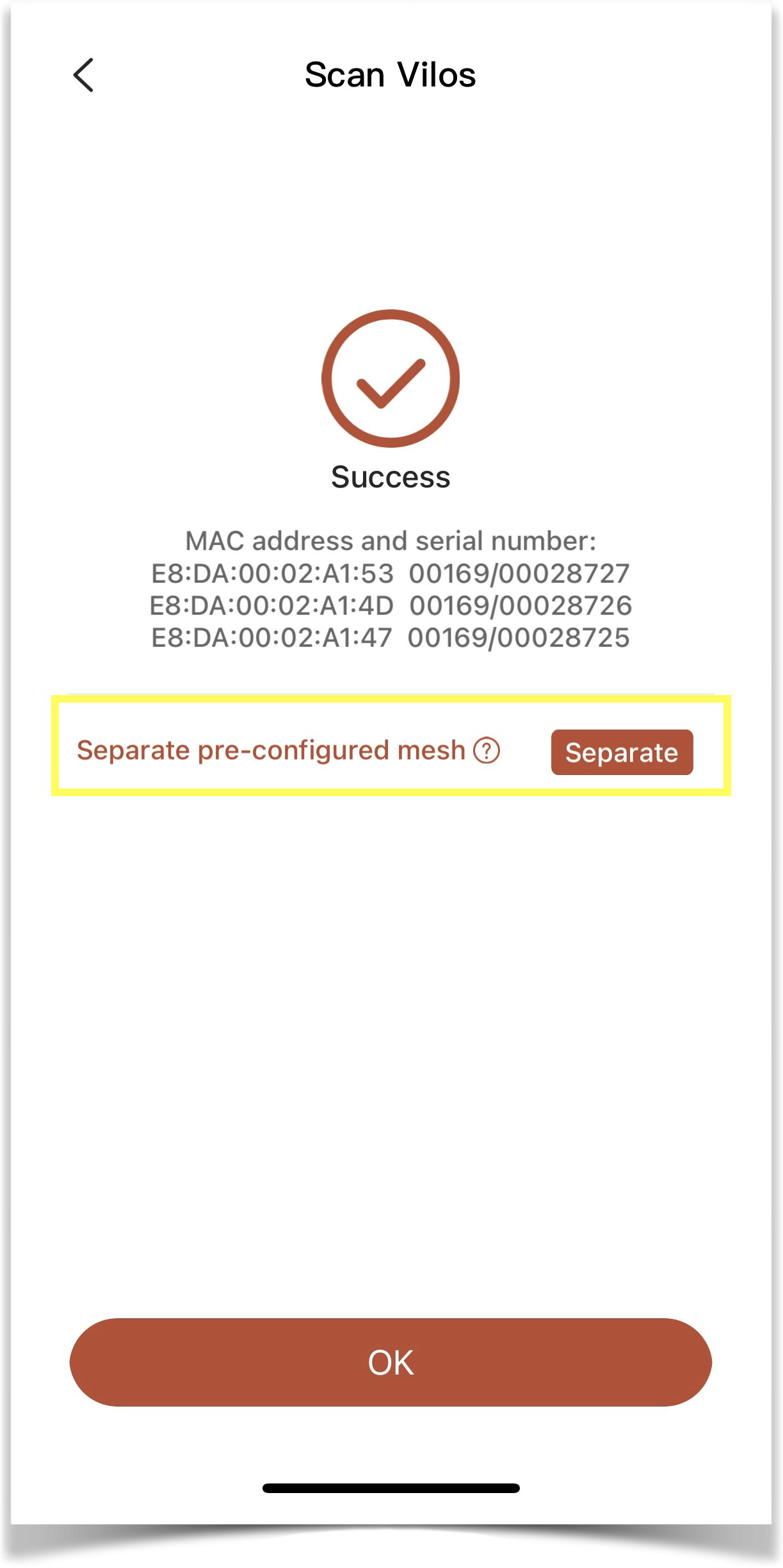Go back from Scan Vilos screen

pos(84,75)
